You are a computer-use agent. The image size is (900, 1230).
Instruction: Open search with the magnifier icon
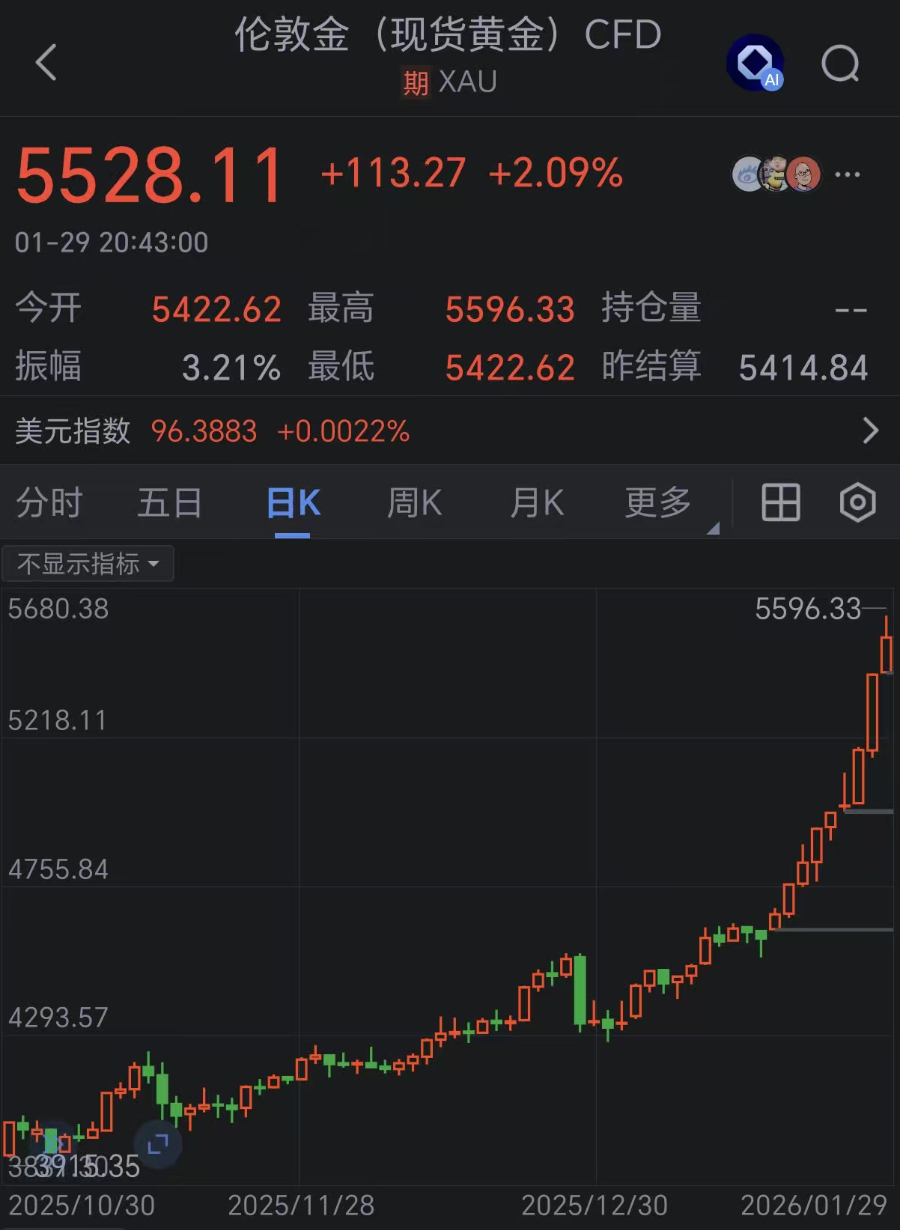coord(840,63)
